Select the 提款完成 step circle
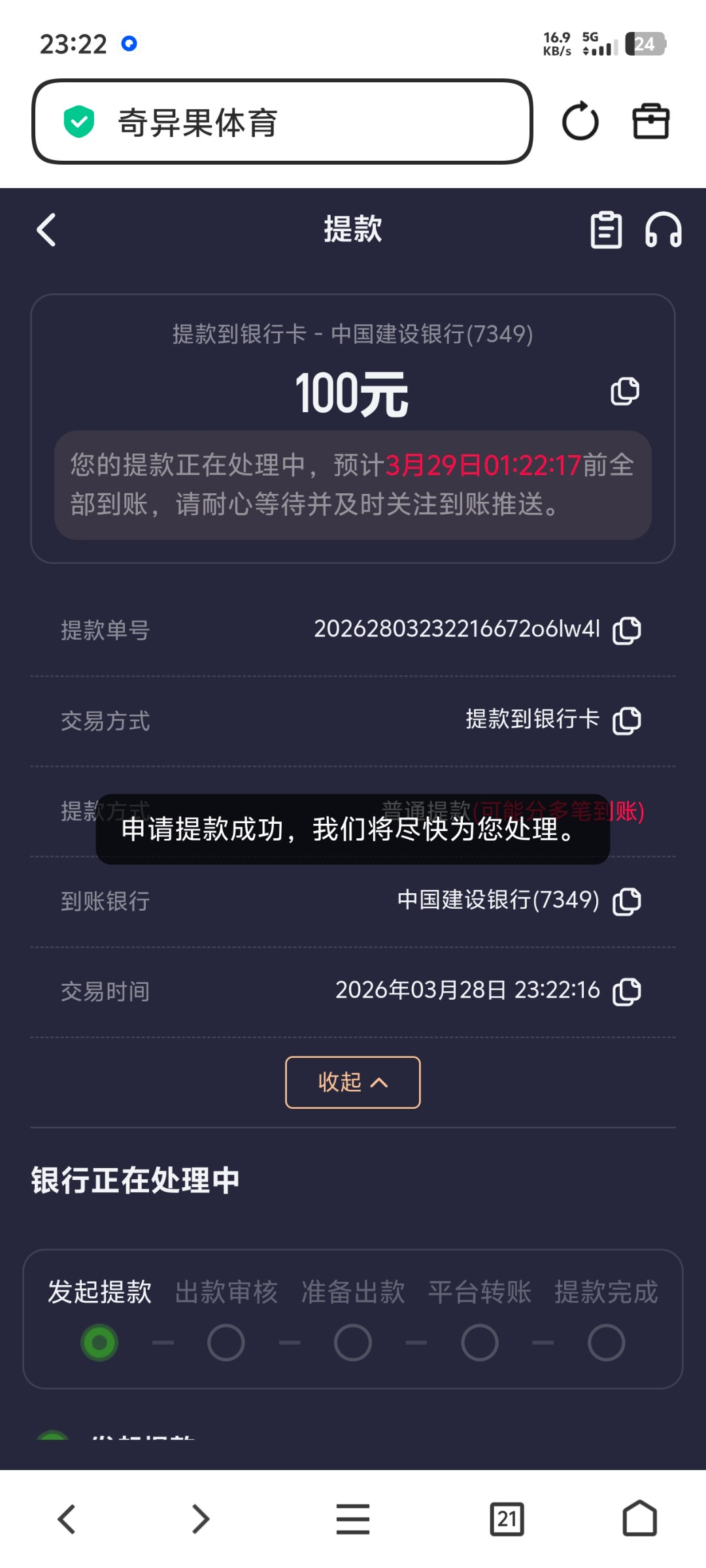The image size is (706, 1568). coord(607,1343)
